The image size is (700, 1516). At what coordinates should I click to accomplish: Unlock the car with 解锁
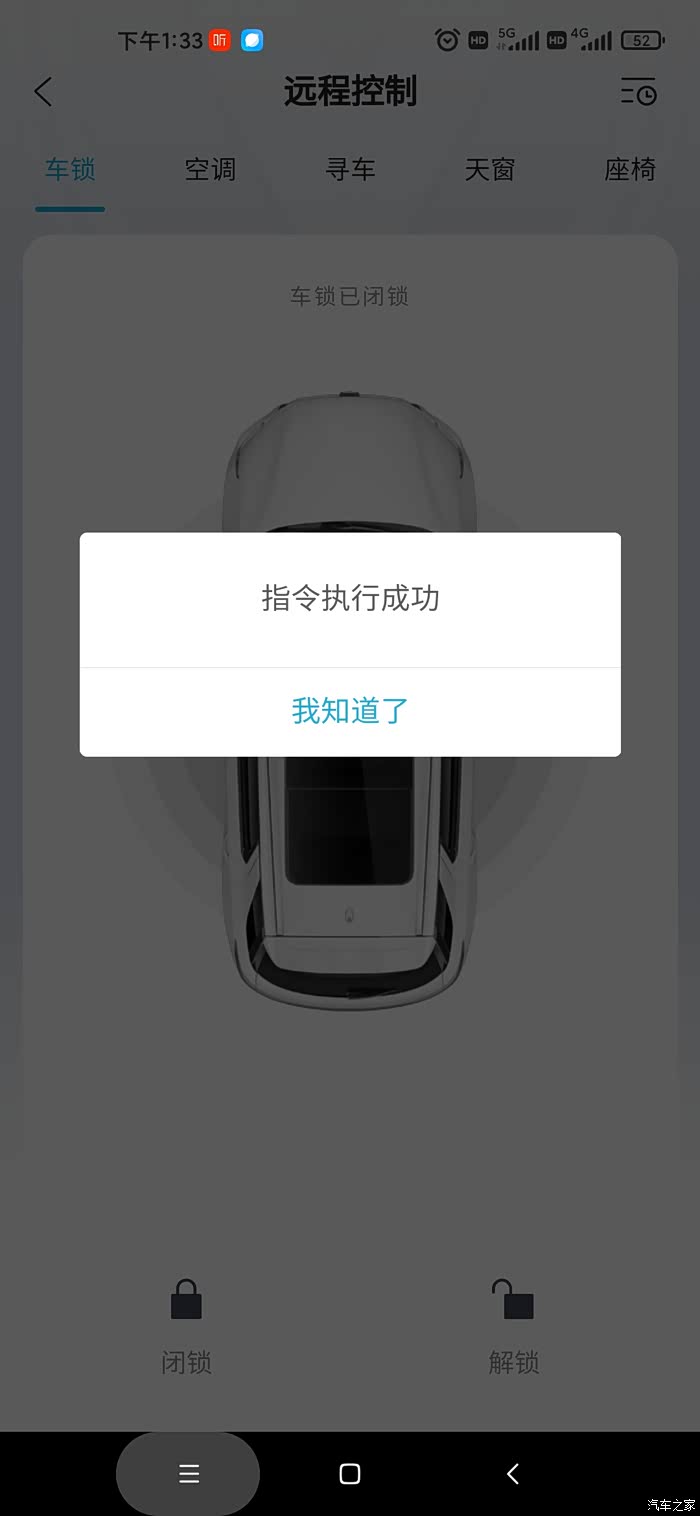tap(513, 1325)
